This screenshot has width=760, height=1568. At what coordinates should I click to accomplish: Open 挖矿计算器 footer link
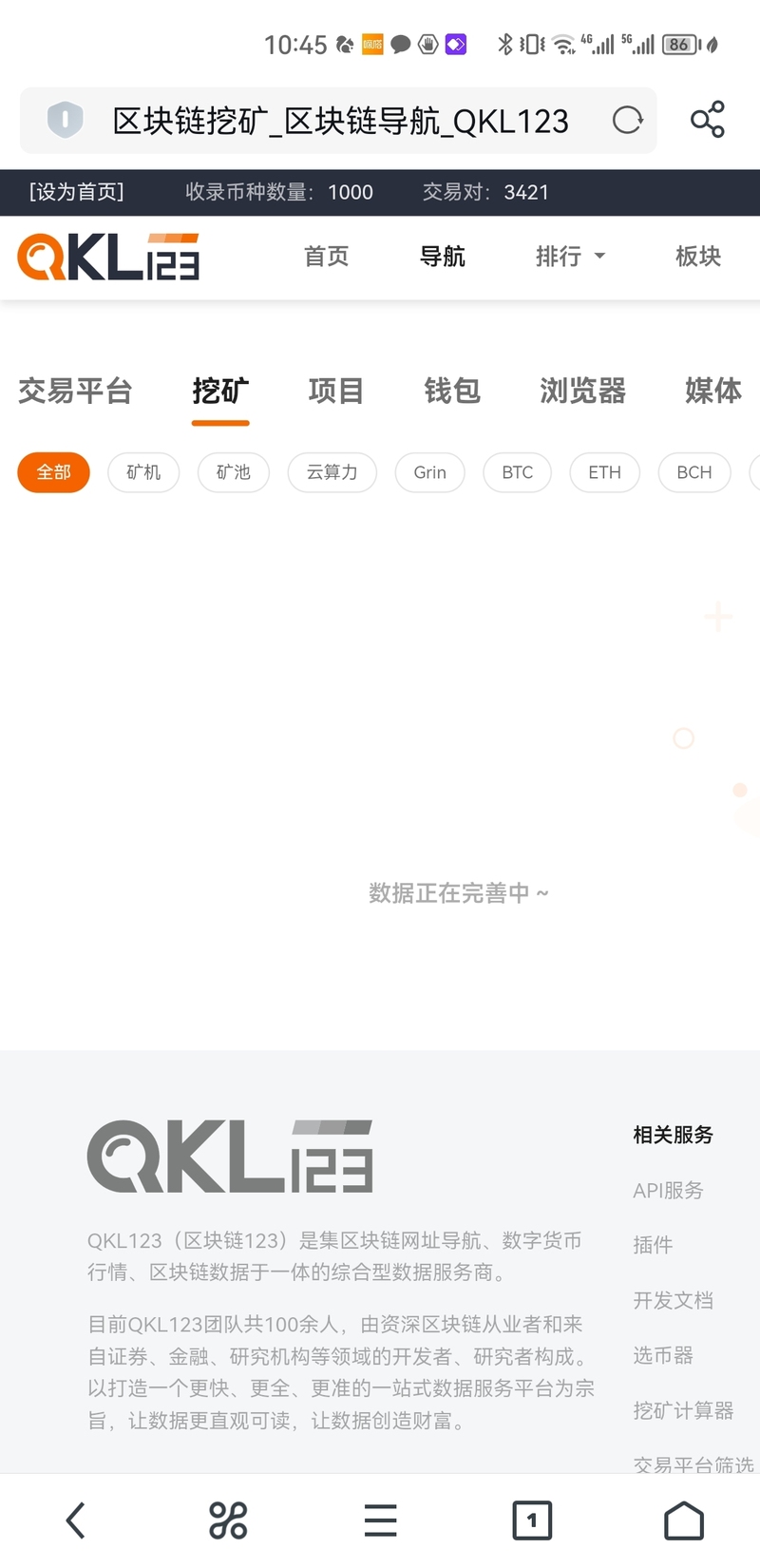coord(683,1410)
